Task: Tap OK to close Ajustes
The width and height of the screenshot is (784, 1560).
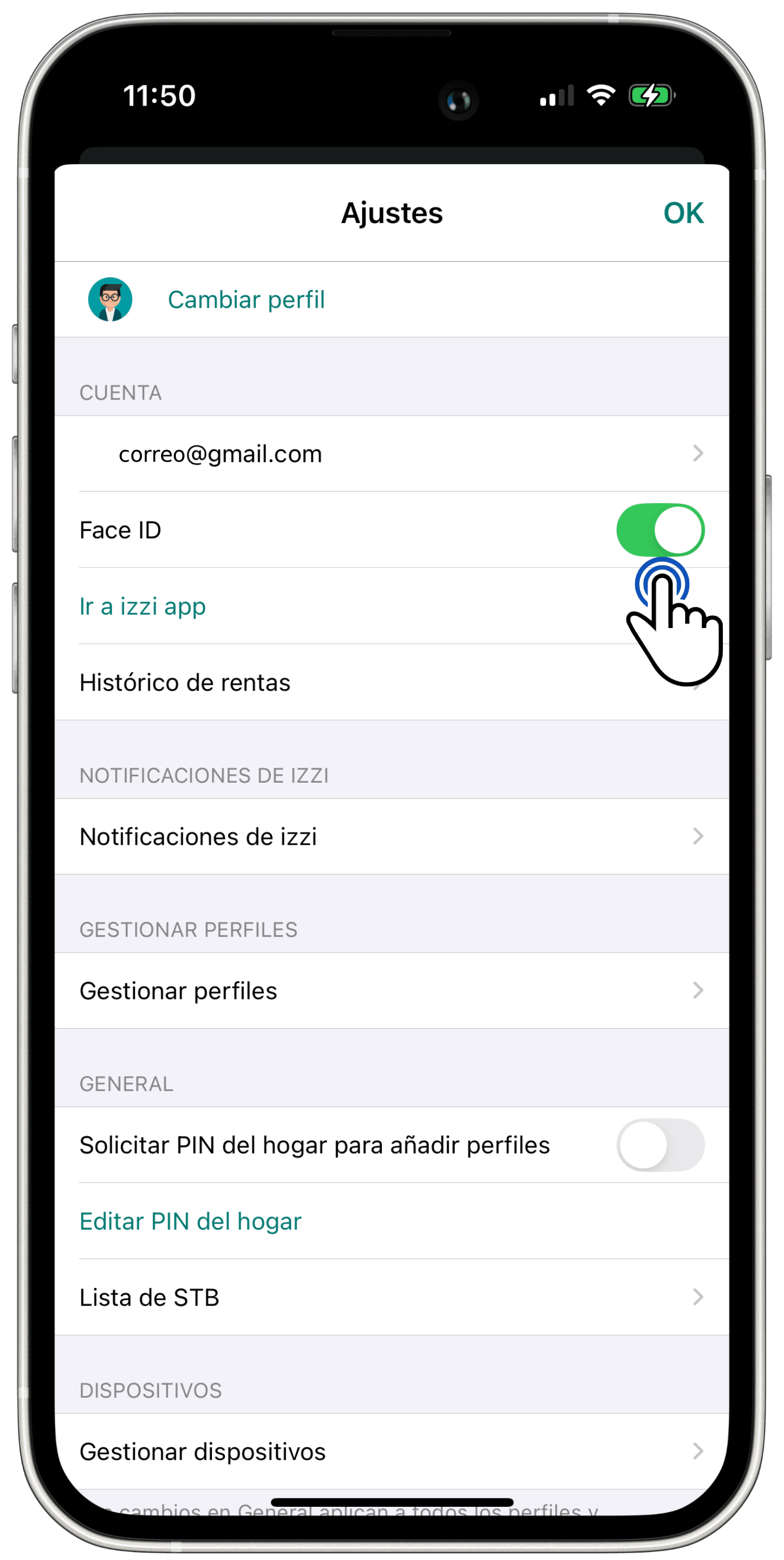Action: pos(683,213)
